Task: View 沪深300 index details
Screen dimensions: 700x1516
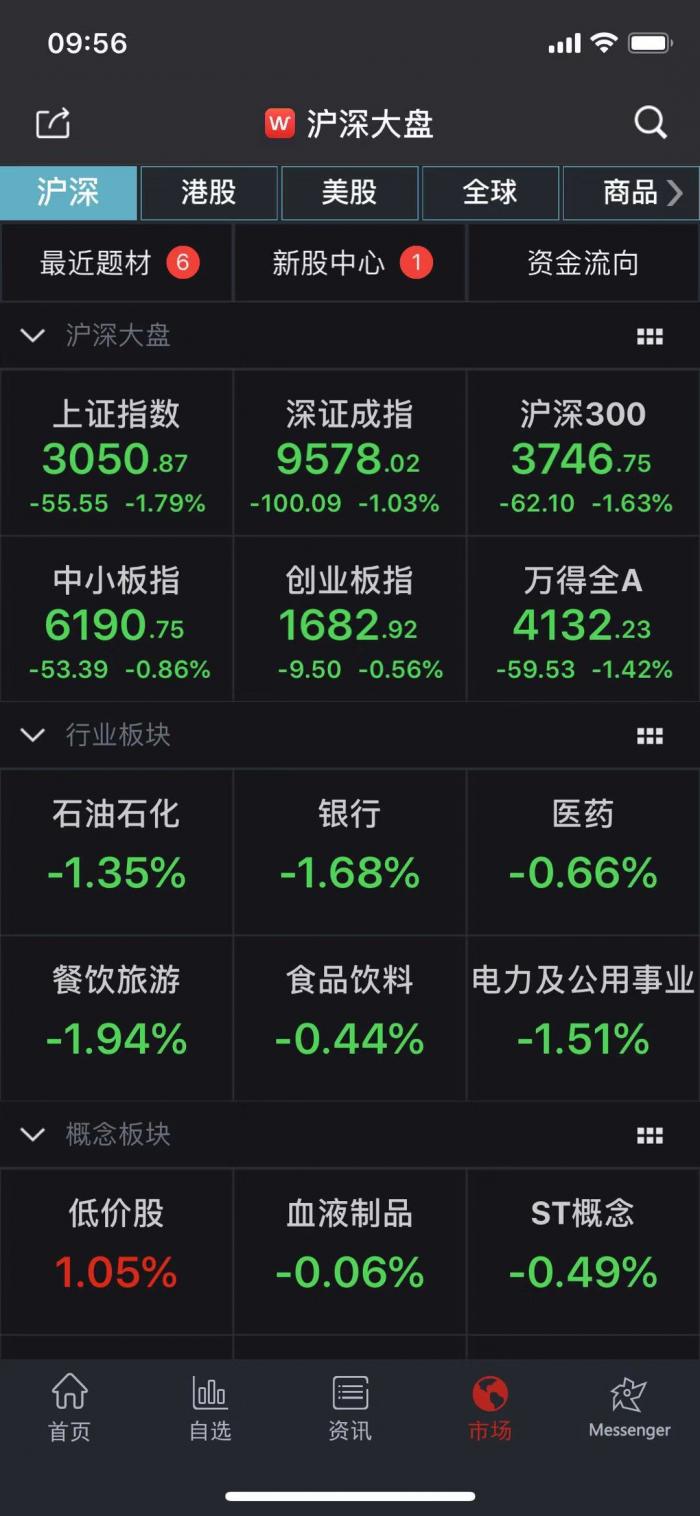Action: coord(582,454)
